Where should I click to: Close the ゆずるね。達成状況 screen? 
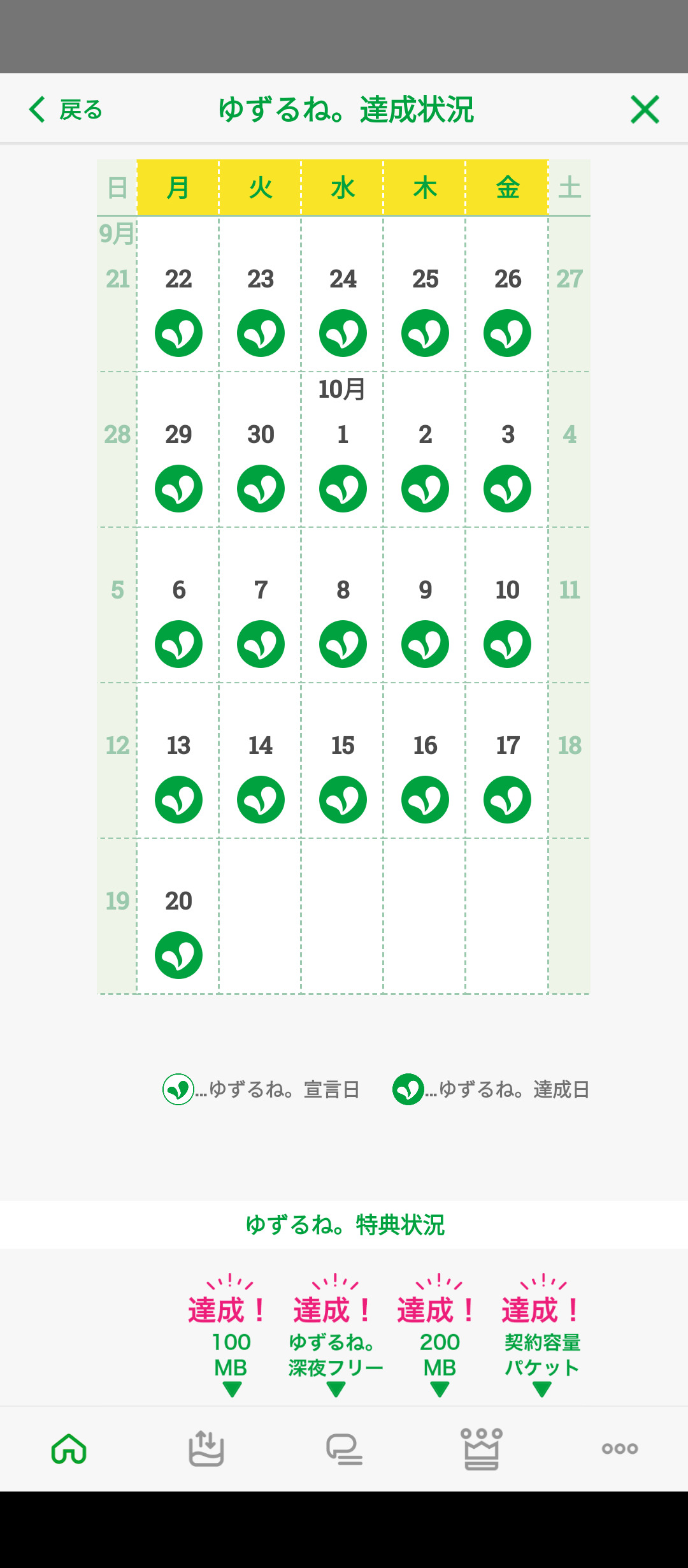[x=644, y=110]
